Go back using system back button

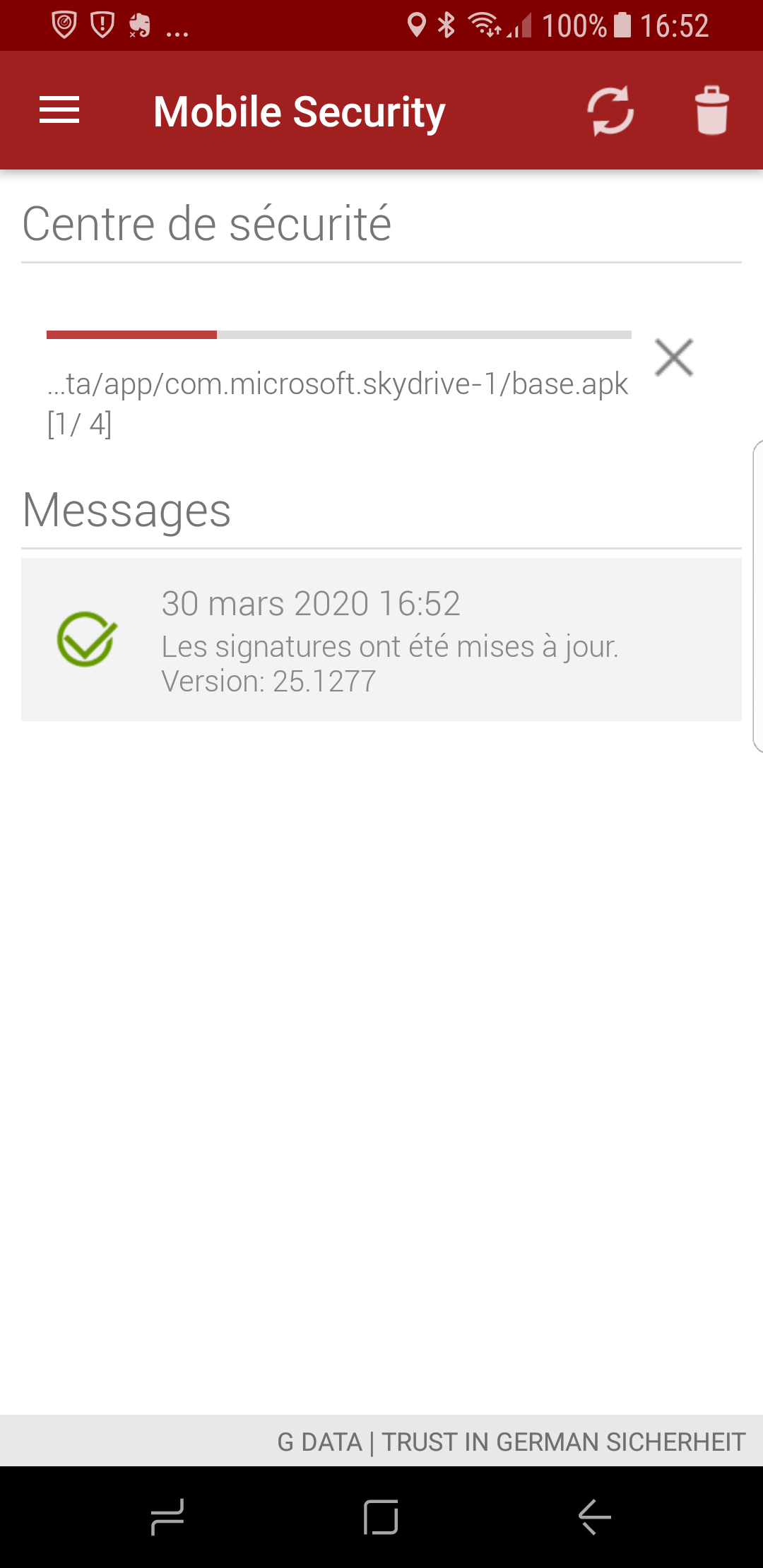click(x=594, y=1517)
